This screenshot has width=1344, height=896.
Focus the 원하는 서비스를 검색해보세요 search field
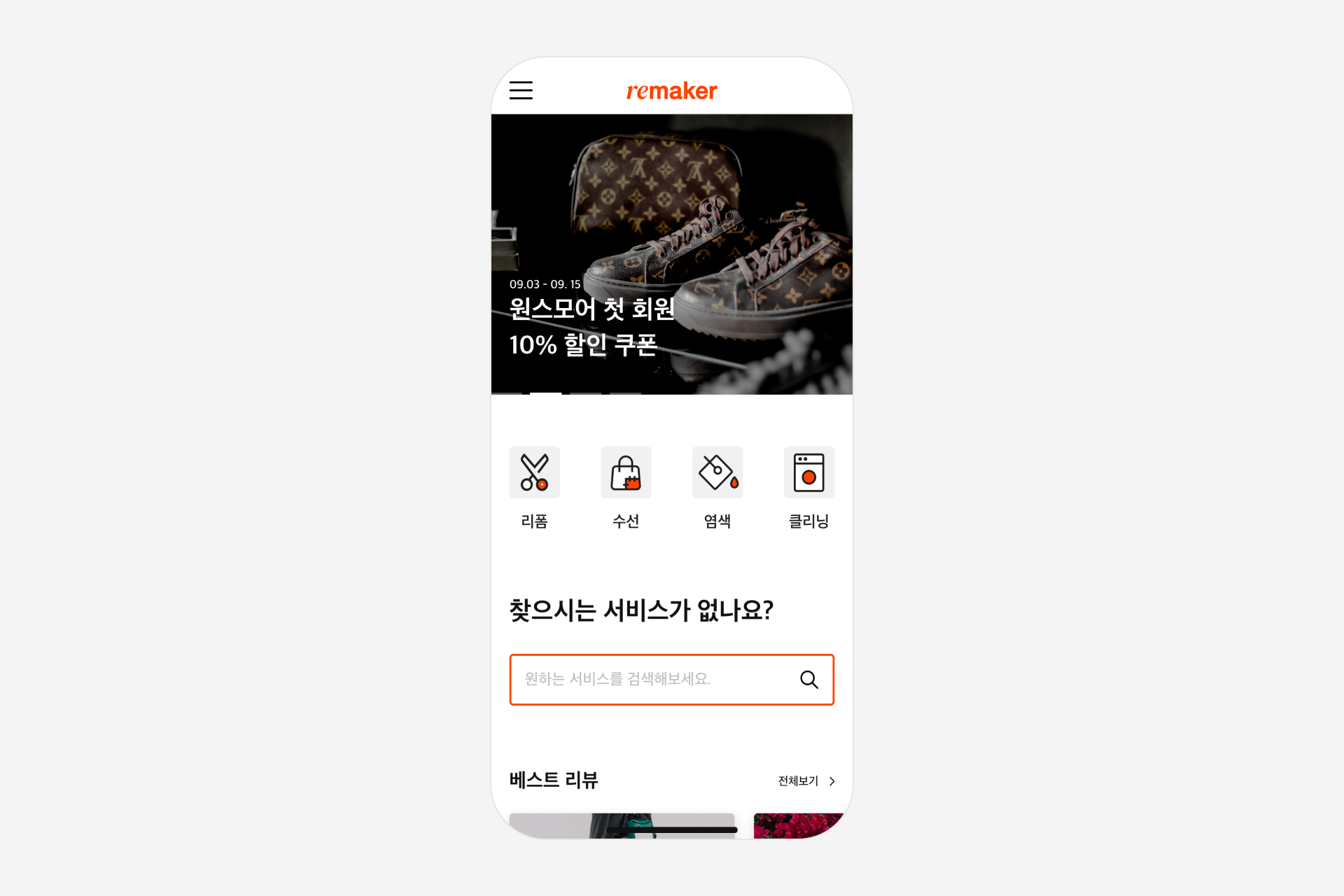pyautogui.click(x=651, y=679)
